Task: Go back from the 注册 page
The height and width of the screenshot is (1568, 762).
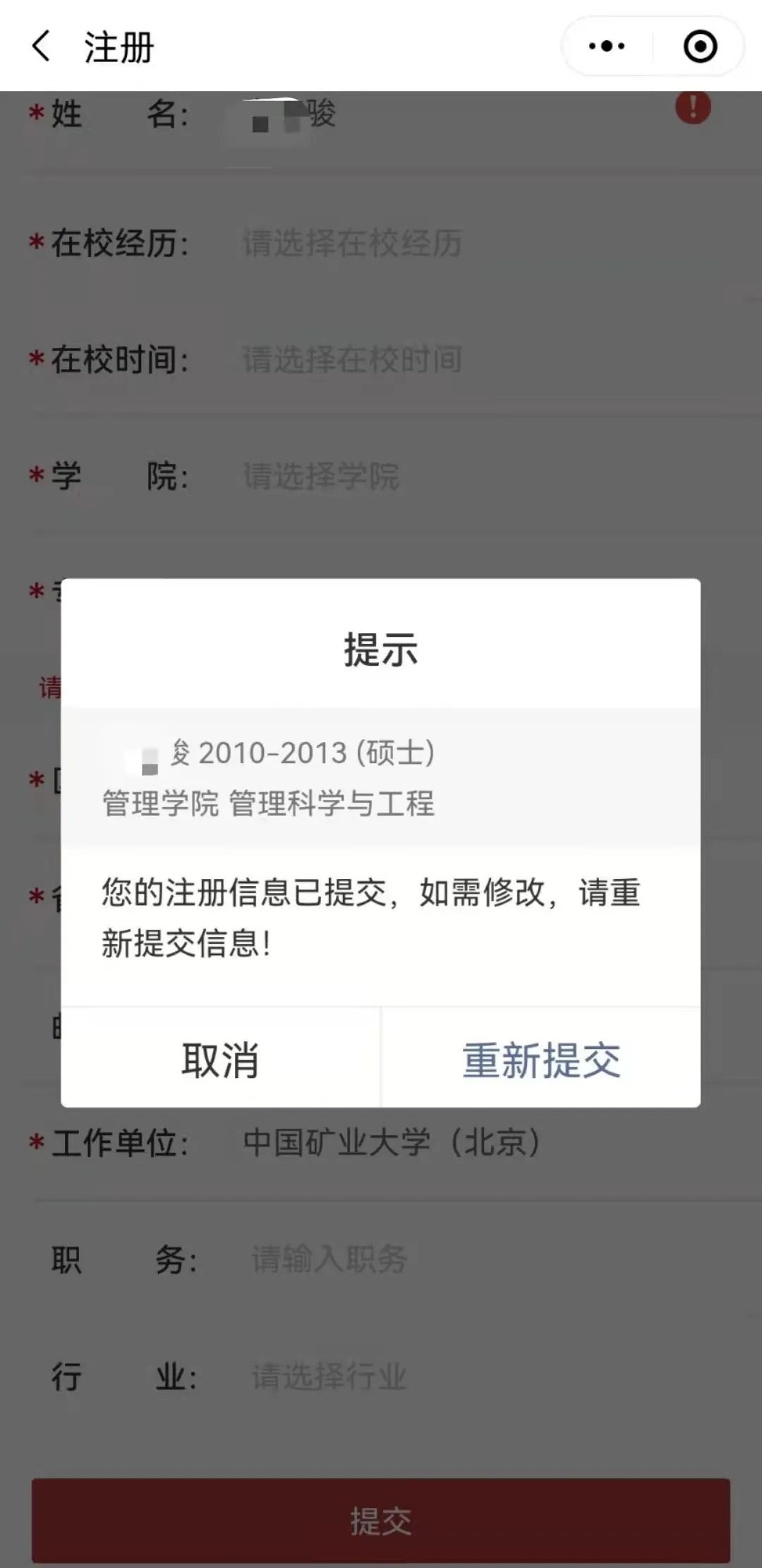Action: click(x=41, y=47)
